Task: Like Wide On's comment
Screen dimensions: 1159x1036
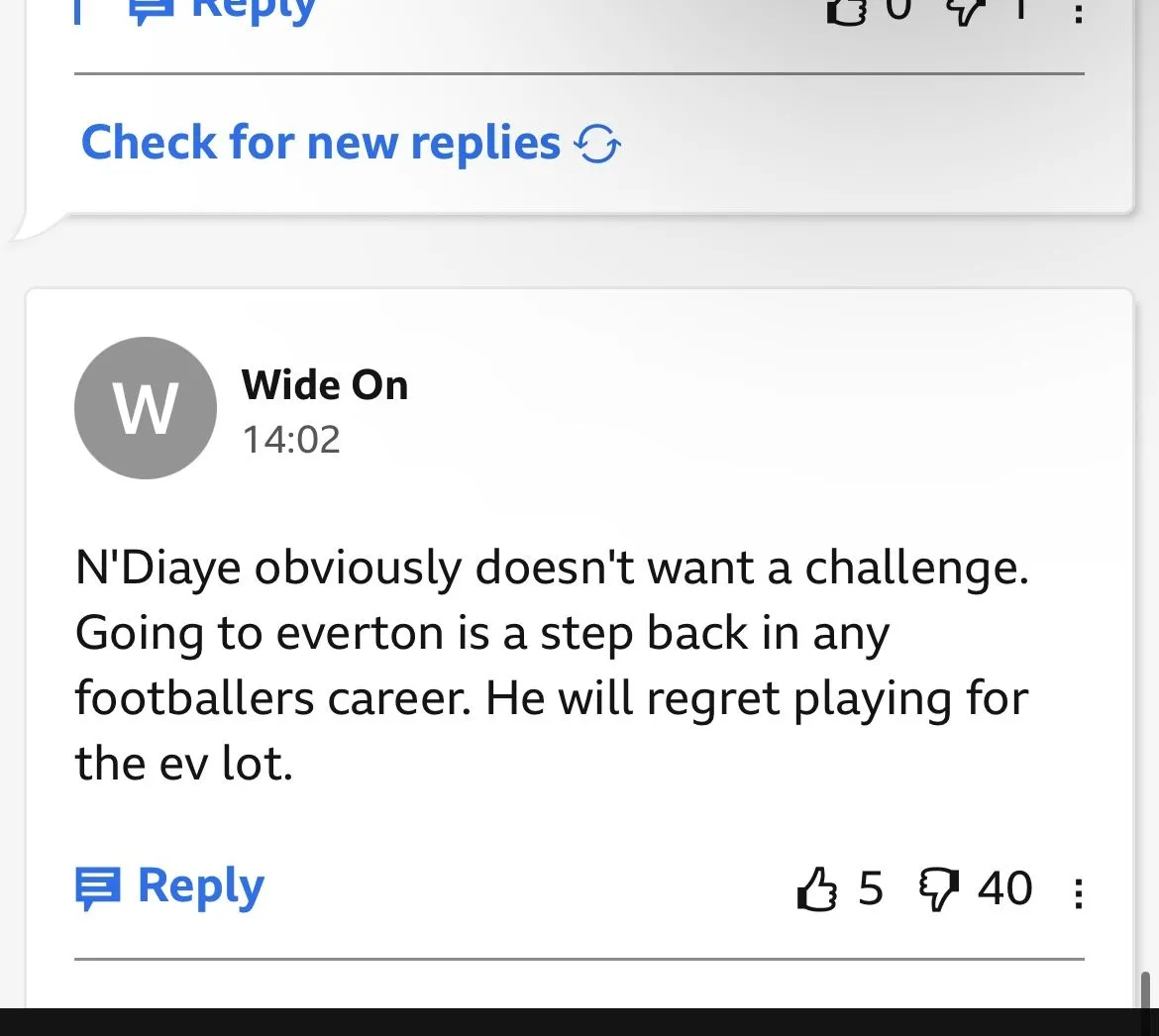Action: (x=818, y=888)
